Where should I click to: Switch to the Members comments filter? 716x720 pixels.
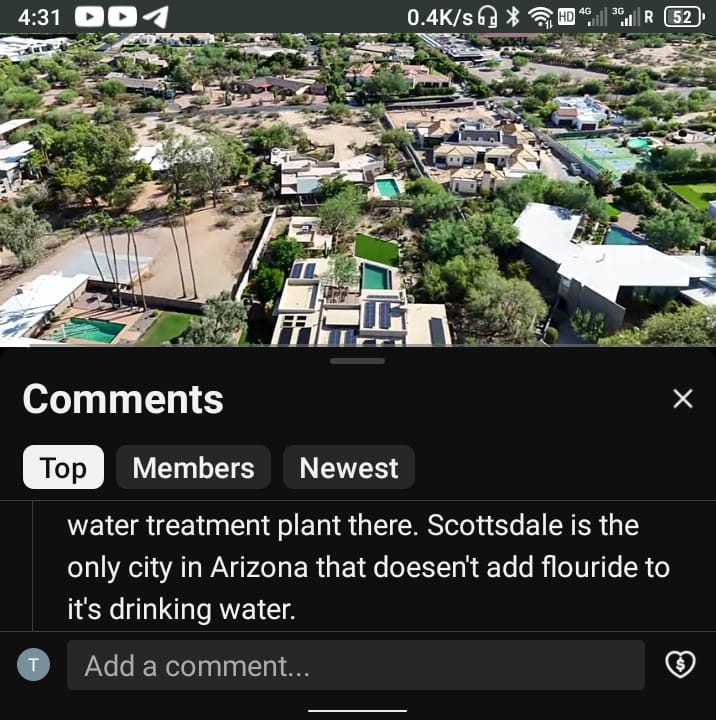193,468
